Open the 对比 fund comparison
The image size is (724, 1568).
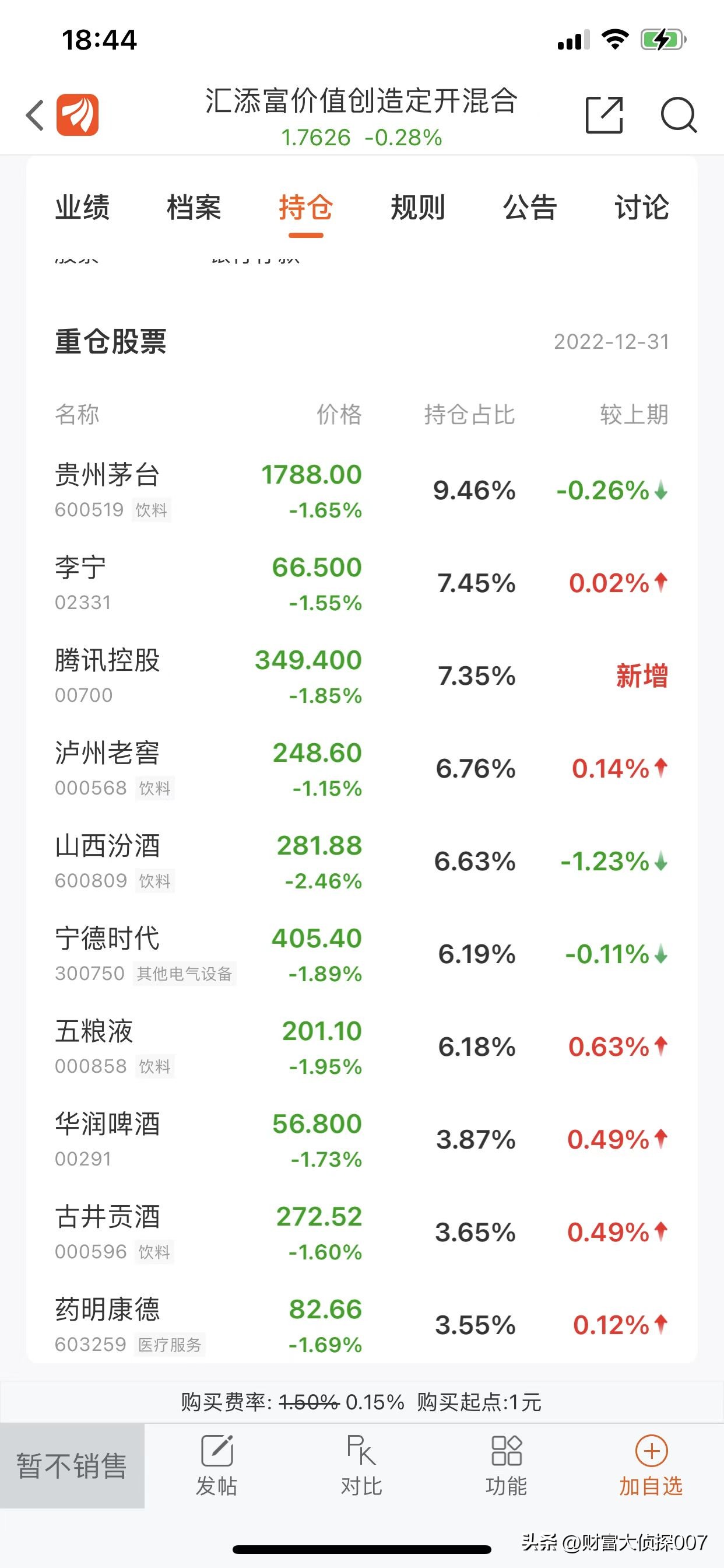pyautogui.click(x=361, y=1465)
